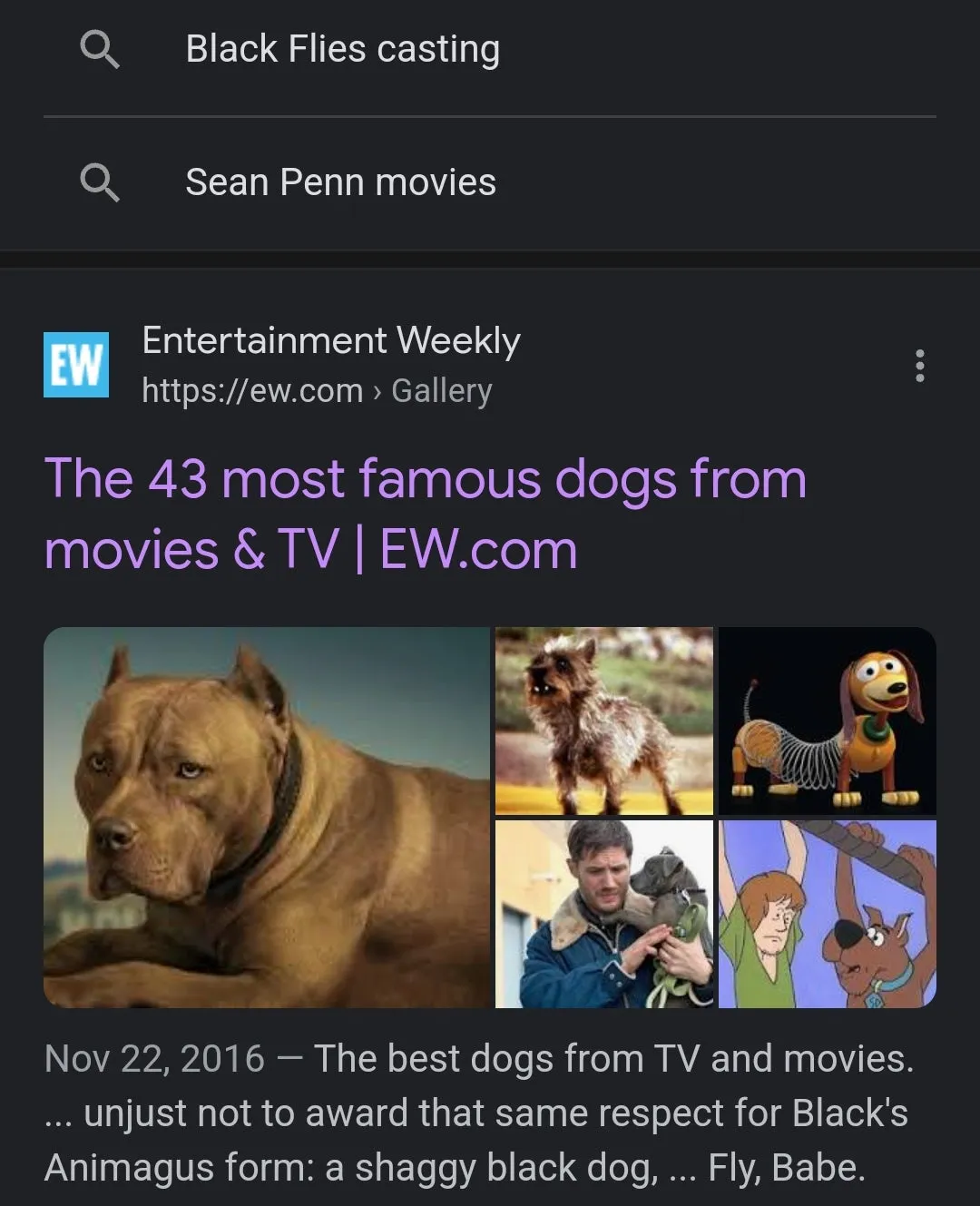Search for Black Flies casting
The image size is (980, 1206).
(x=342, y=50)
